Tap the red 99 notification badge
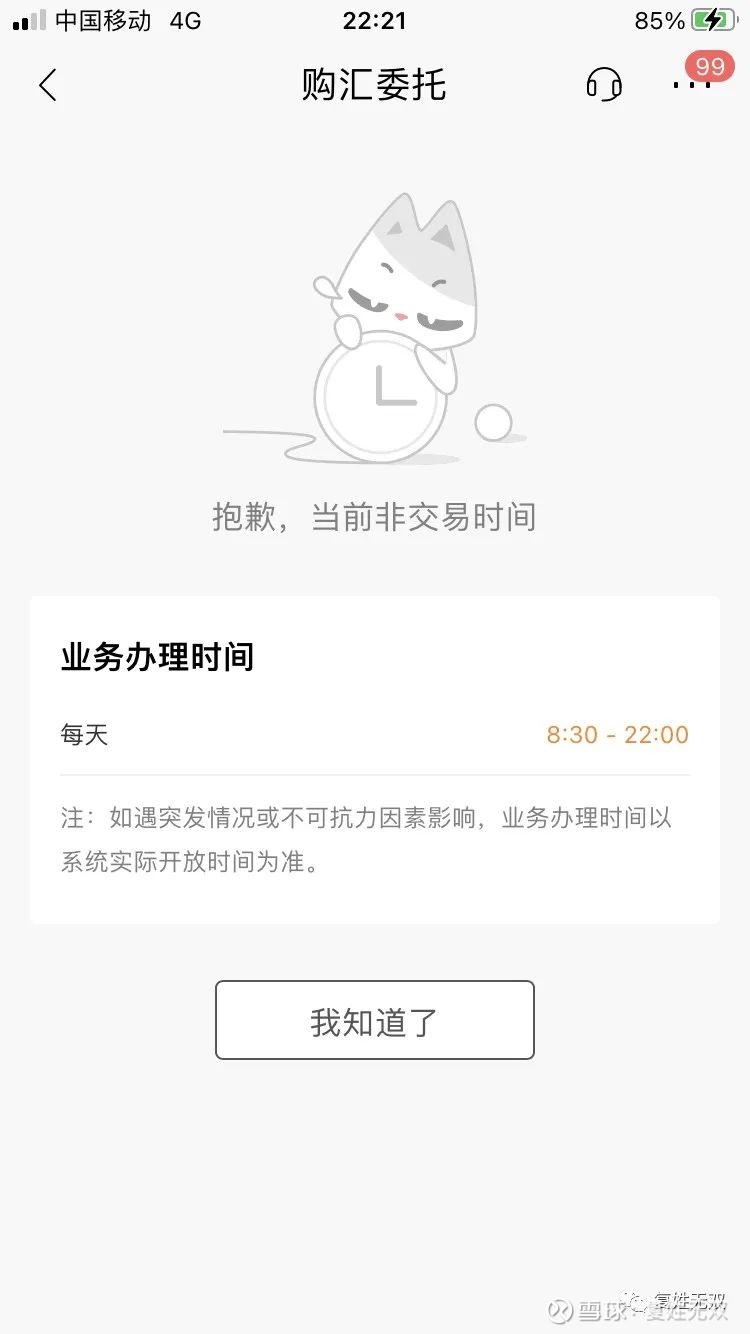 tap(710, 68)
